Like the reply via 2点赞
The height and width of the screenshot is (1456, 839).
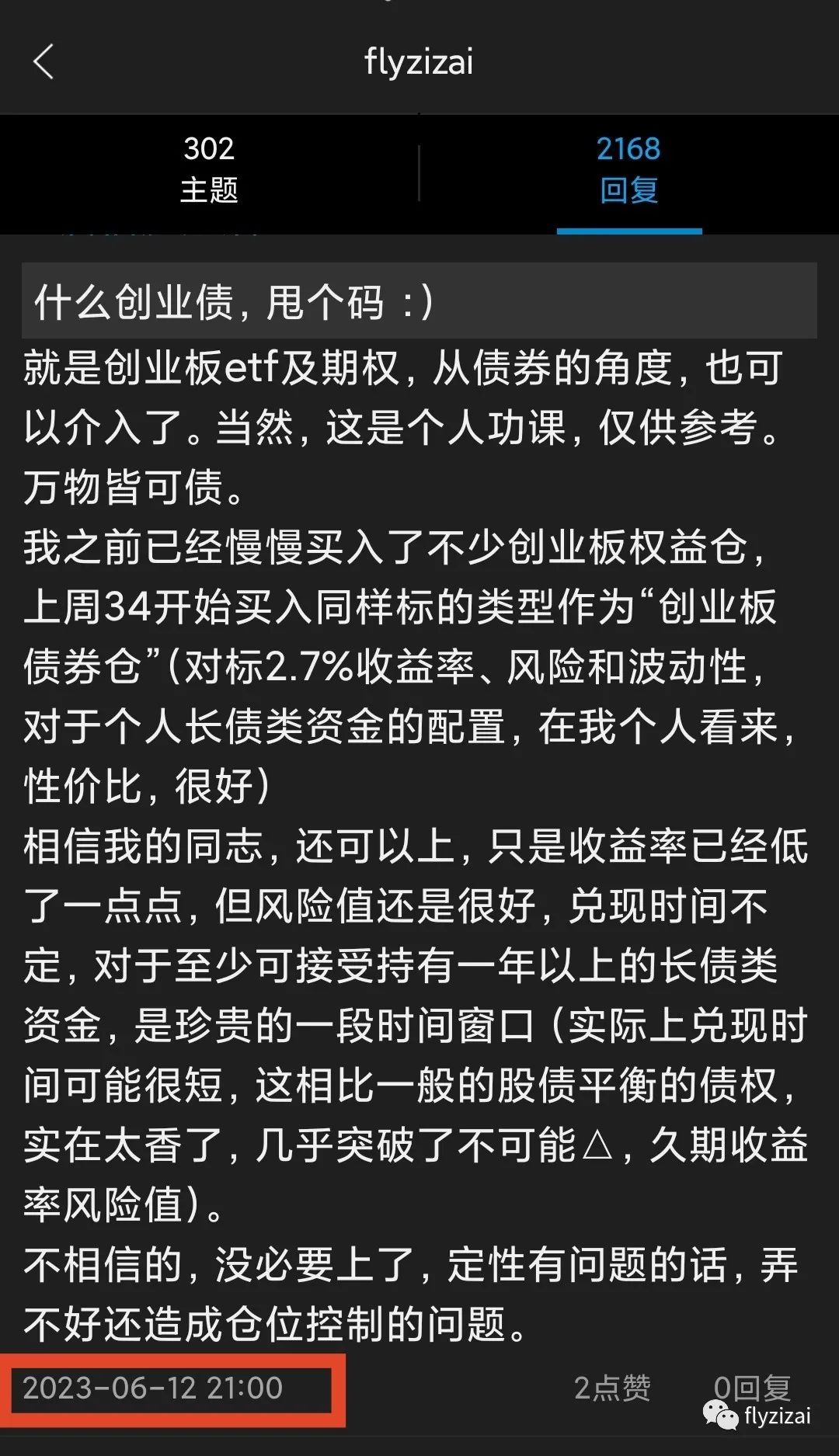click(x=612, y=1388)
